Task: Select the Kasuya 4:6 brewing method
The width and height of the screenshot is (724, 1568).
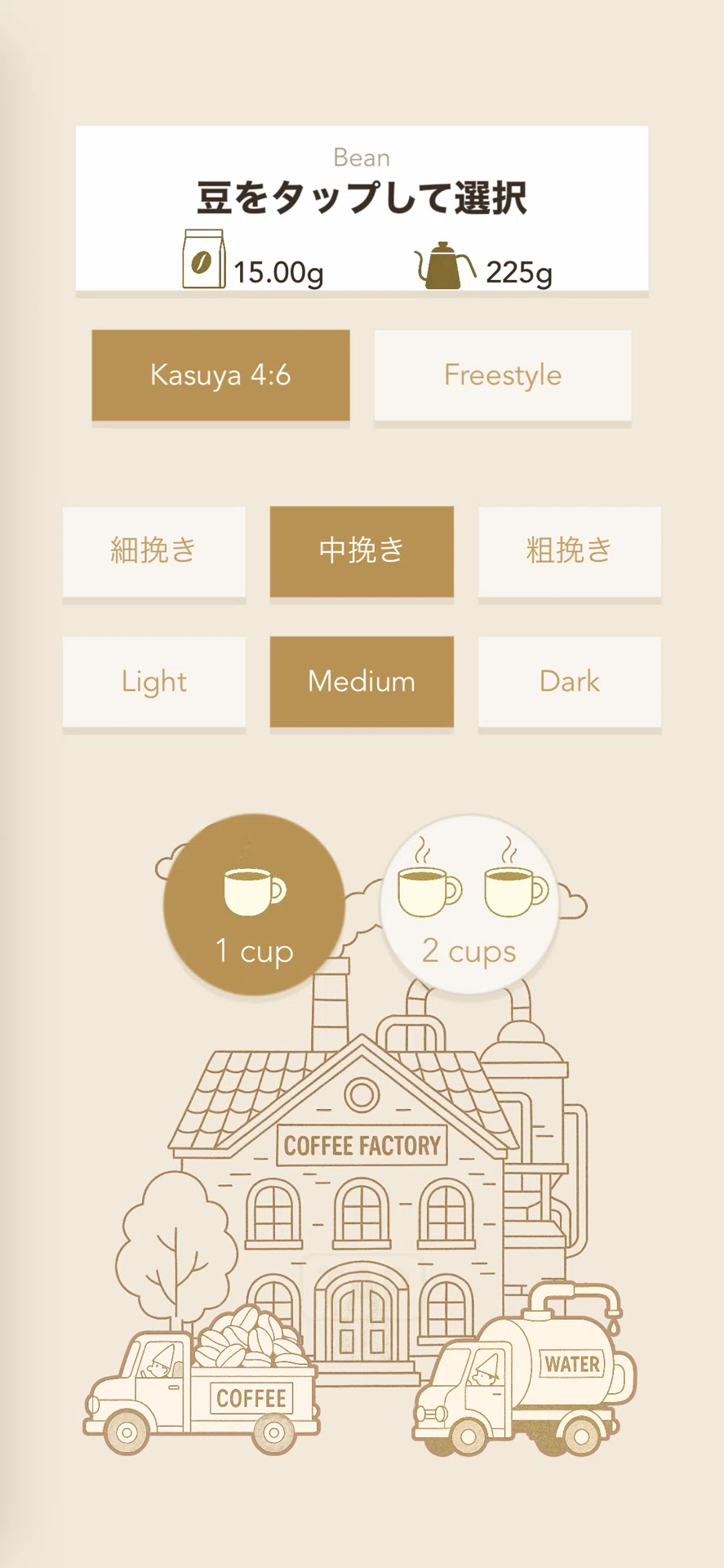Action: point(220,375)
